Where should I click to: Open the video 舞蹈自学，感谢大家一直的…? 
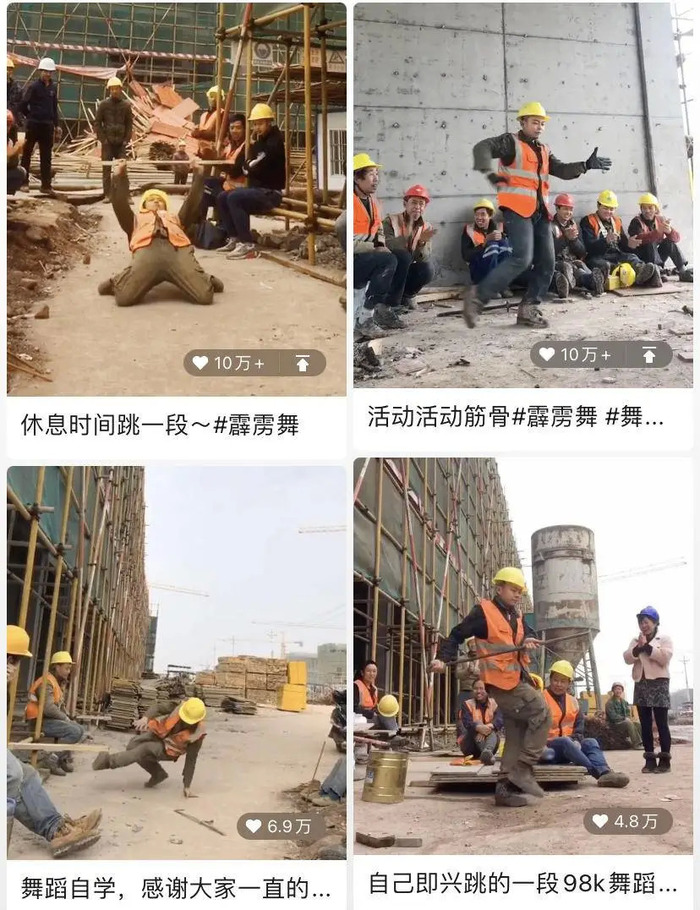pos(176,660)
